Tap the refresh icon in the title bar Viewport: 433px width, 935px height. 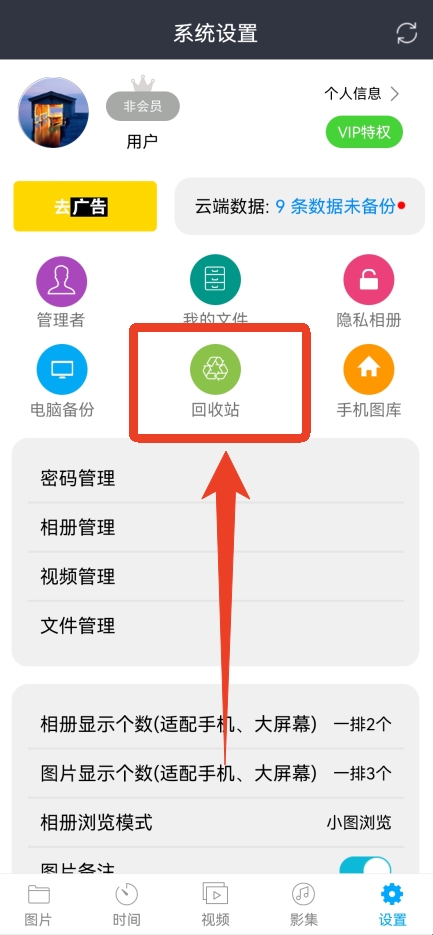pos(407,33)
